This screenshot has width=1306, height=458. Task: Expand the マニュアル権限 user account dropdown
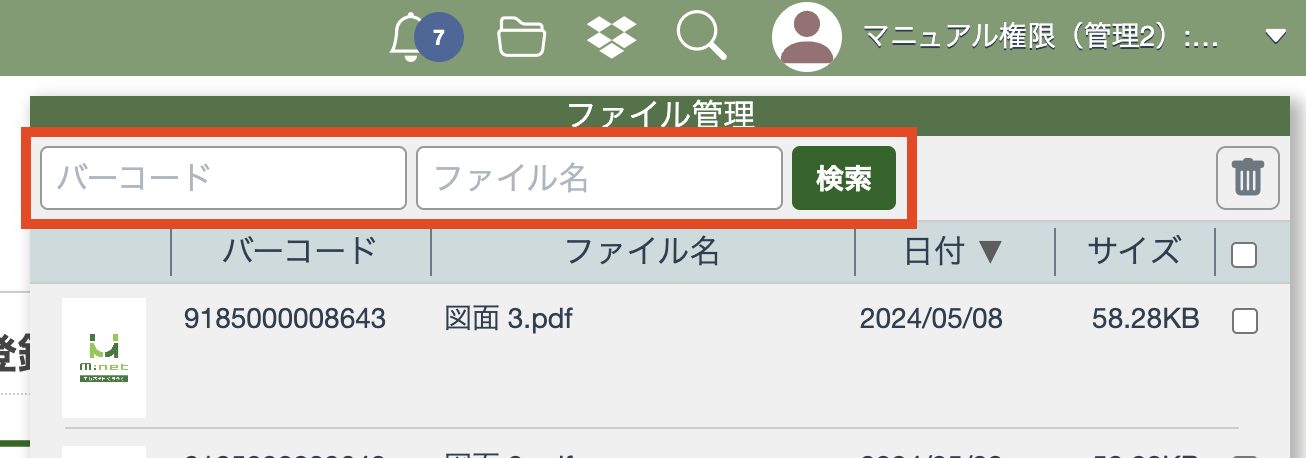[1274, 37]
